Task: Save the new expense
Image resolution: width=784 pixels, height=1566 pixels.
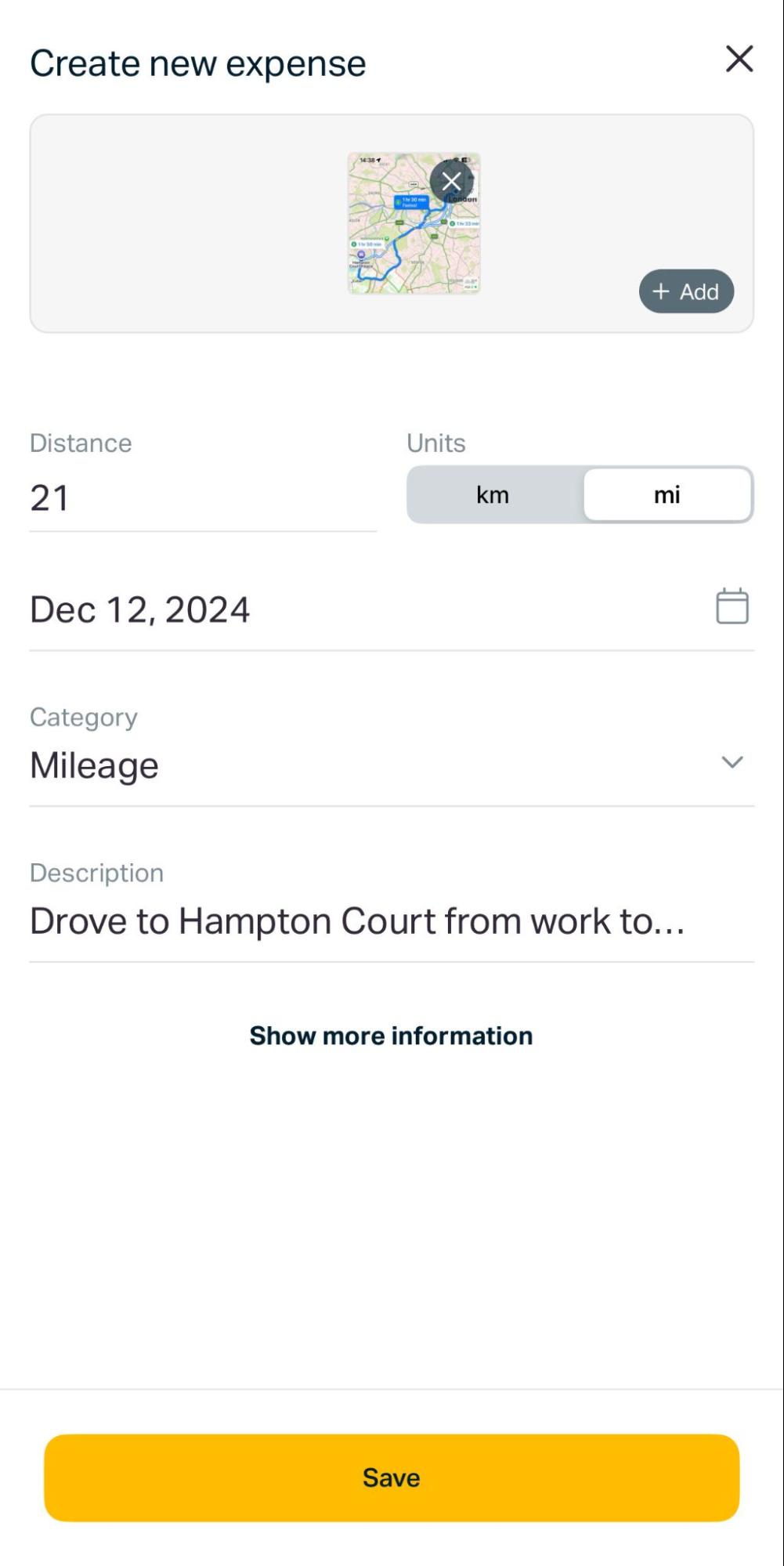Action: coord(392,1477)
